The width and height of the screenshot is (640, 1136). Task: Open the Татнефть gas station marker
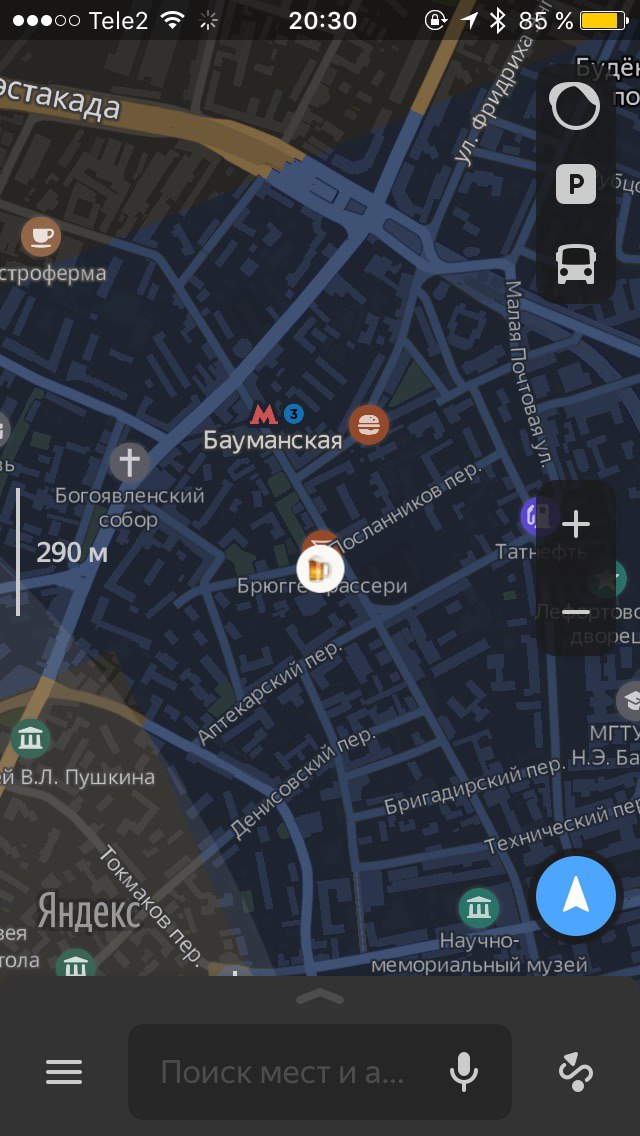click(539, 517)
